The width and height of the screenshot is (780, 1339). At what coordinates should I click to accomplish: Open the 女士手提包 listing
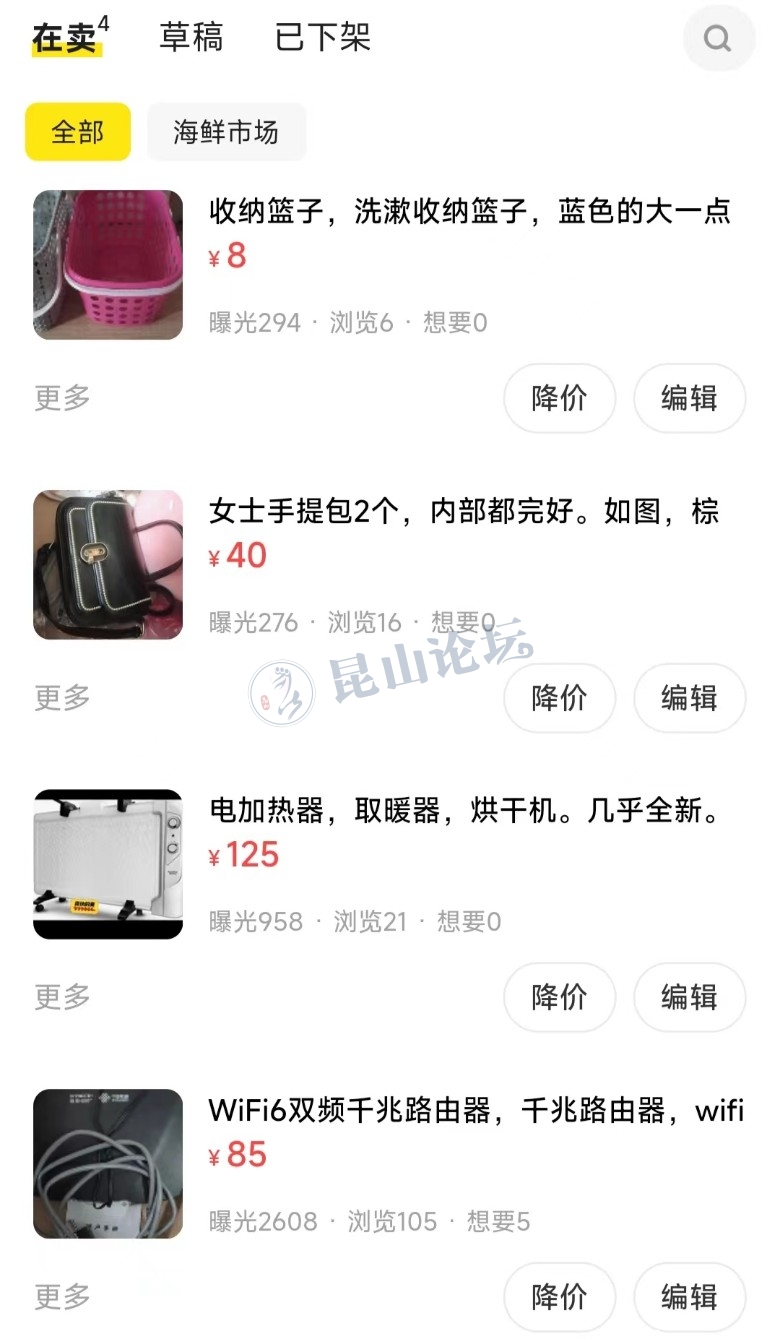[x=463, y=511]
